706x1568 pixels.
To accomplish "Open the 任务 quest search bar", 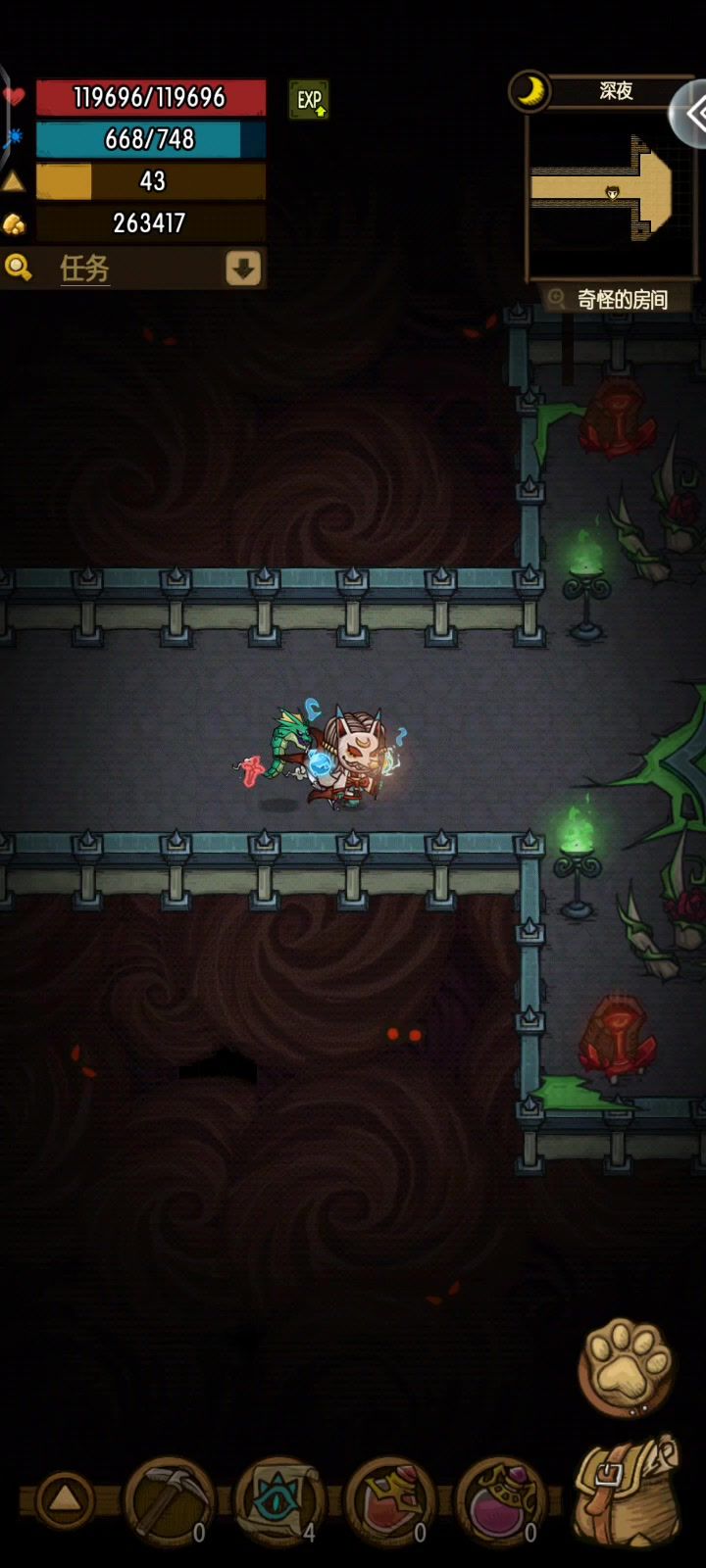I will 133,268.
